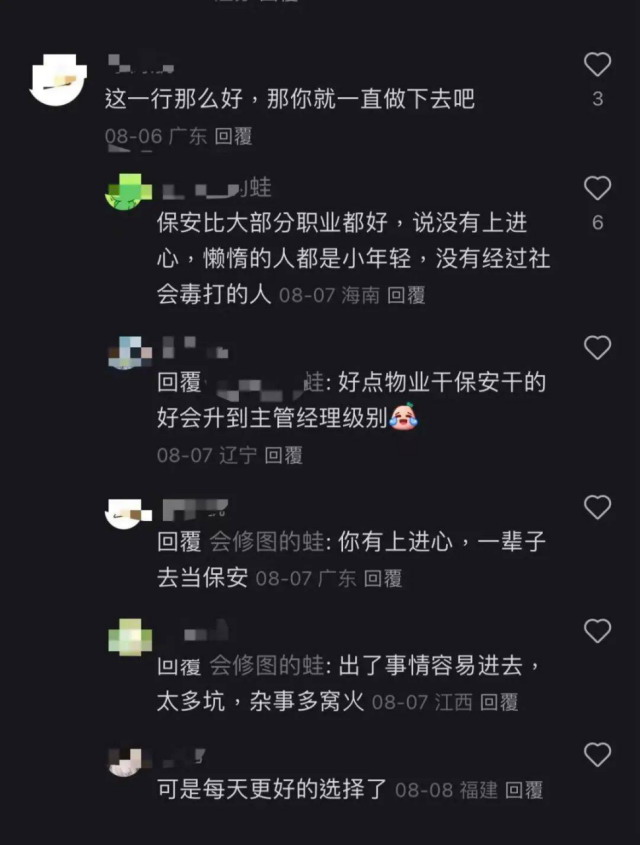Tap 回覆 on the 08-07 海南 comment

click(406, 295)
